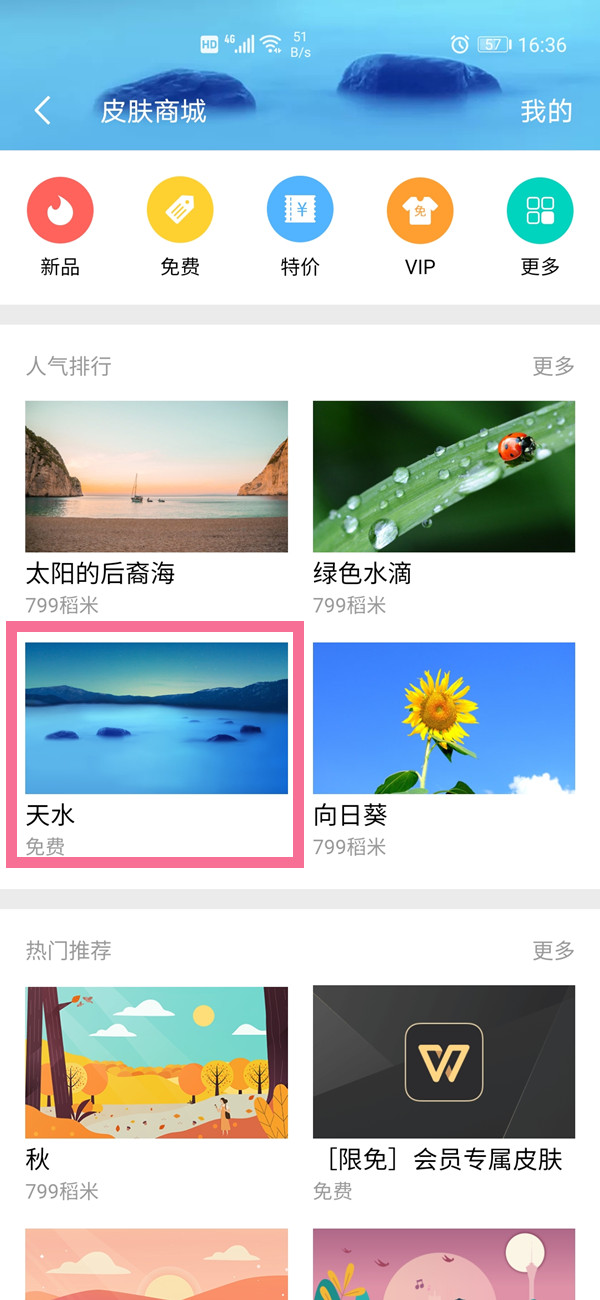Open the 新品 category
Screen dimensions: 600x1300
(60, 226)
